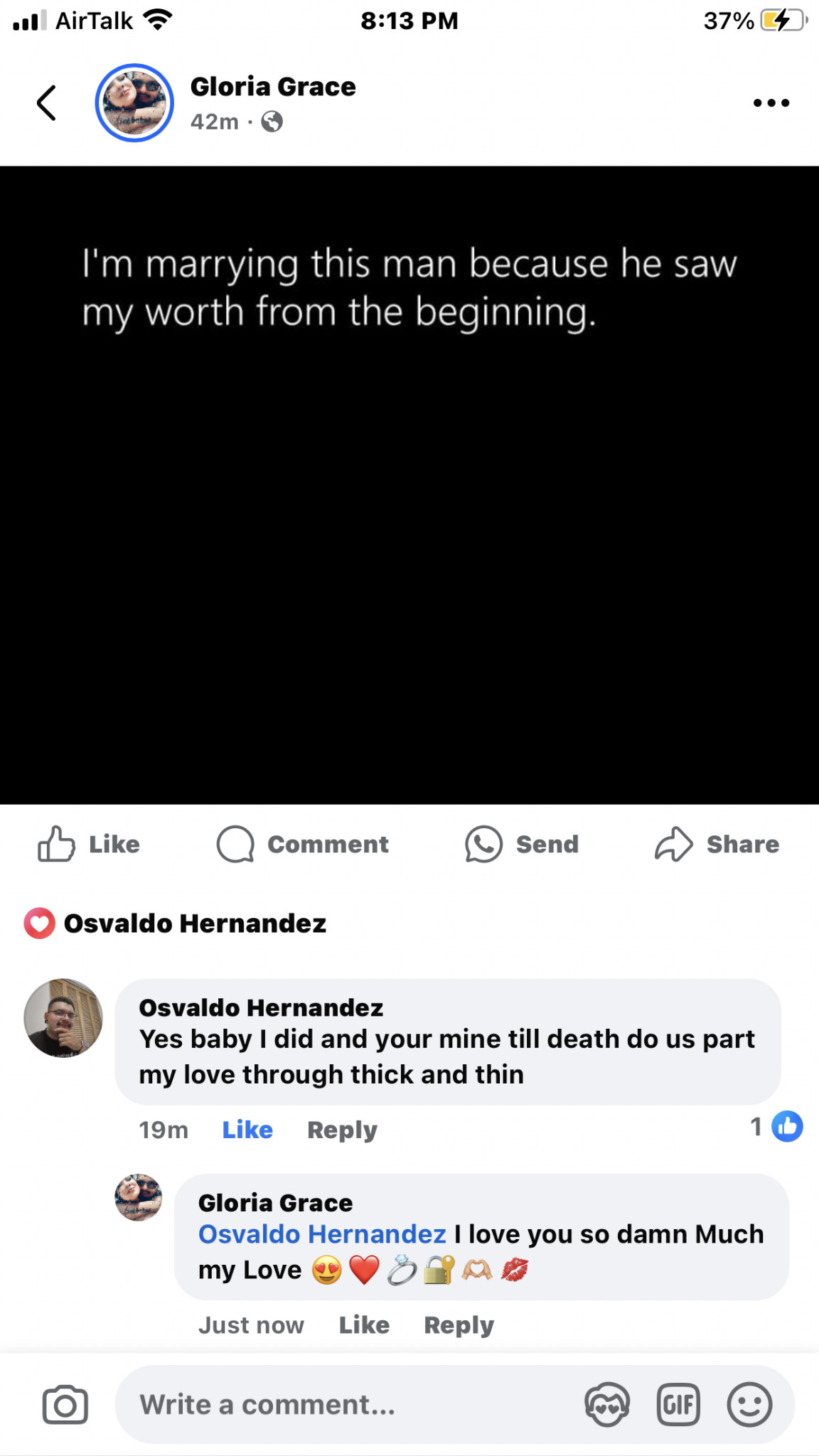Open the tagged Osvaldo Hernandez mention link
The width and height of the screenshot is (819, 1456).
click(322, 1234)
